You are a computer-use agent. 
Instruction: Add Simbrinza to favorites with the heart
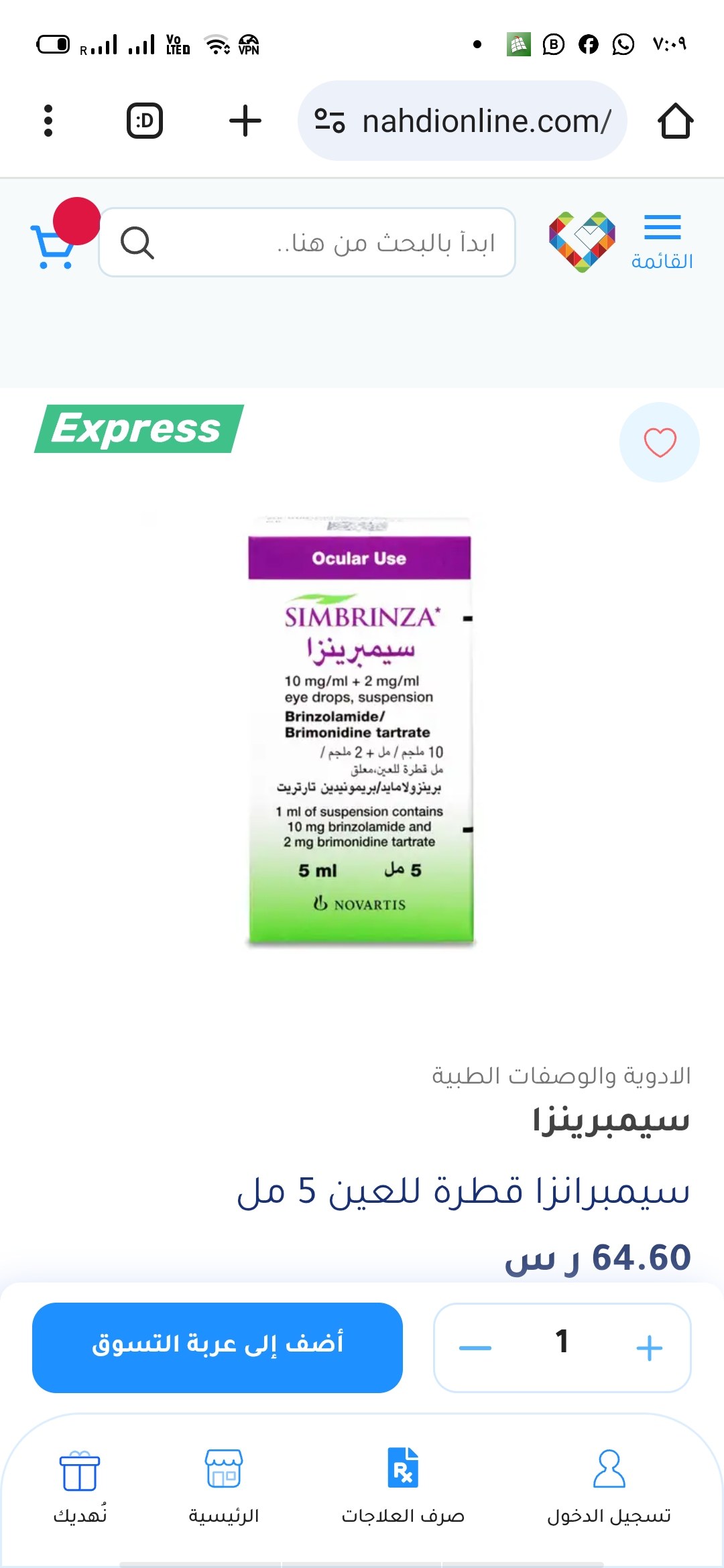pos(660,442)
